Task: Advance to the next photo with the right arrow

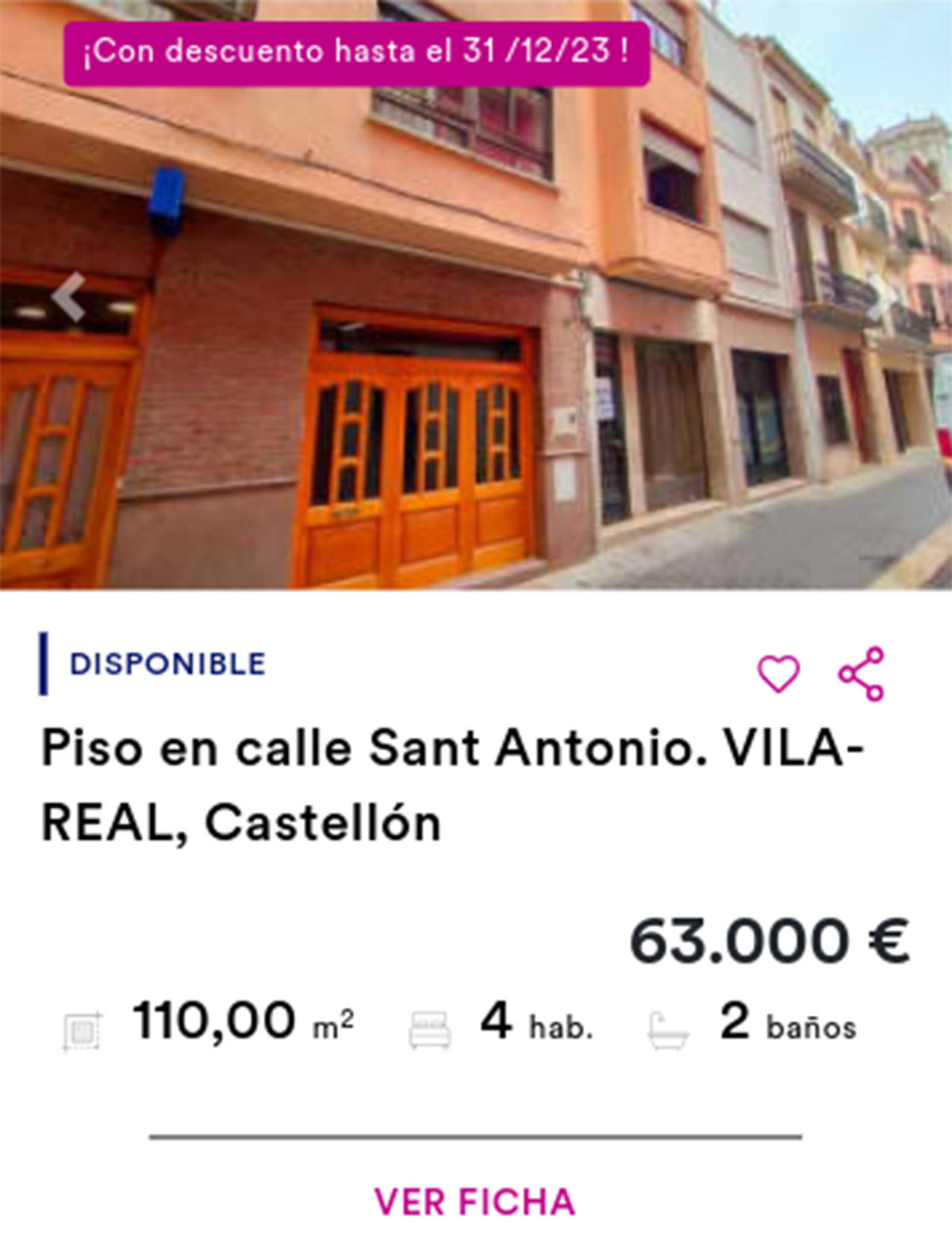Action: 881,298
